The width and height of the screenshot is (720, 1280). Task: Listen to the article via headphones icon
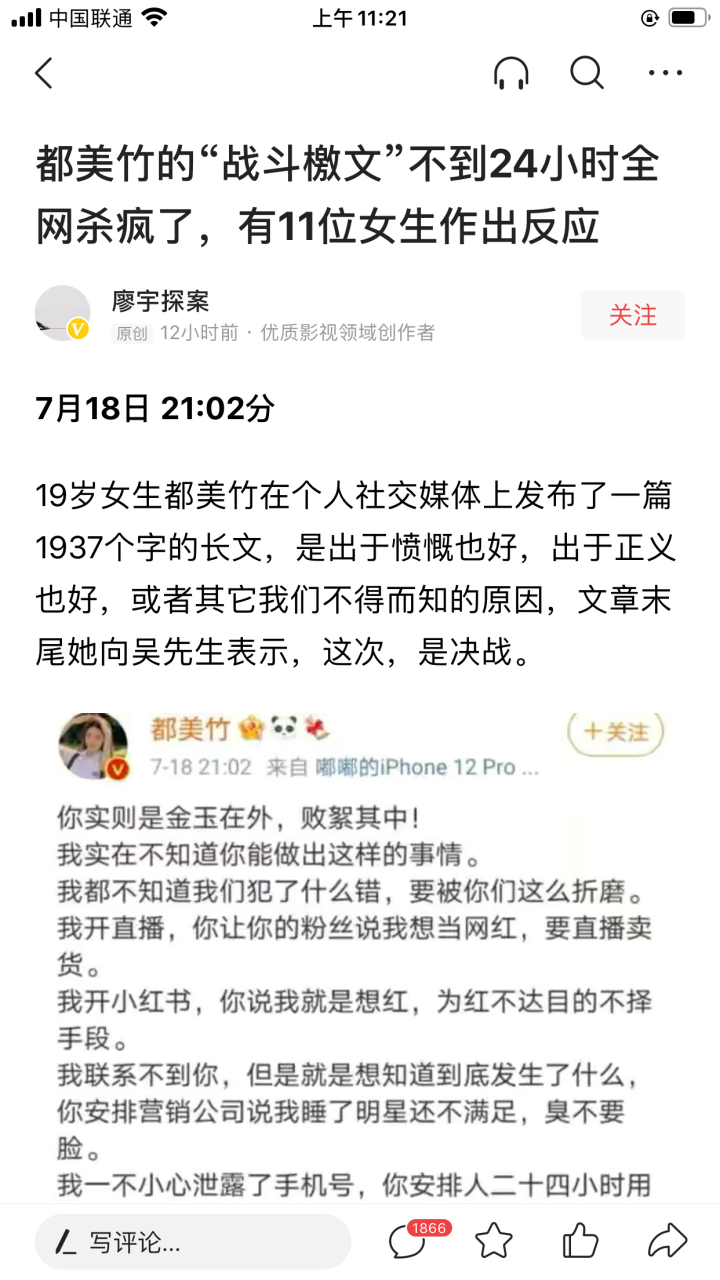(513, 73)
